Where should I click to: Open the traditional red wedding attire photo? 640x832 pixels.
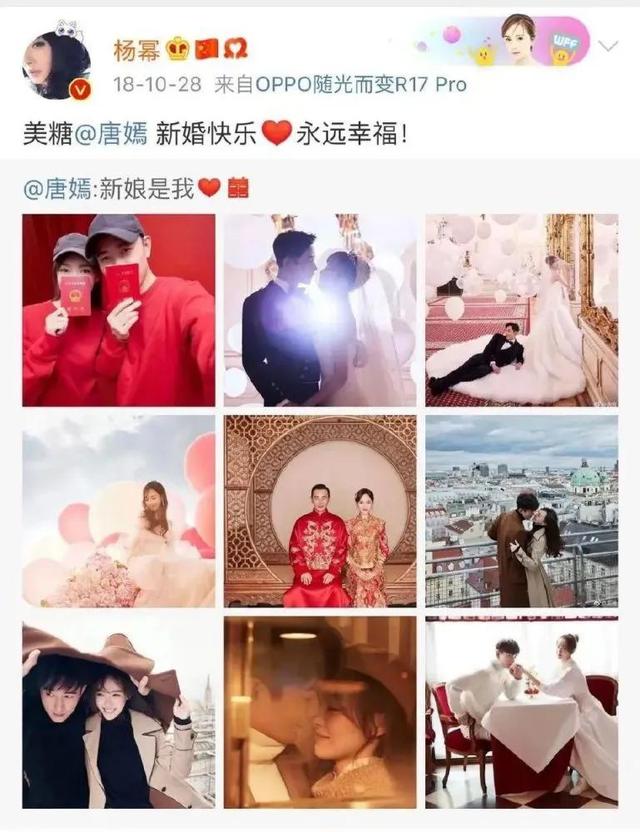tap(320, 511)
